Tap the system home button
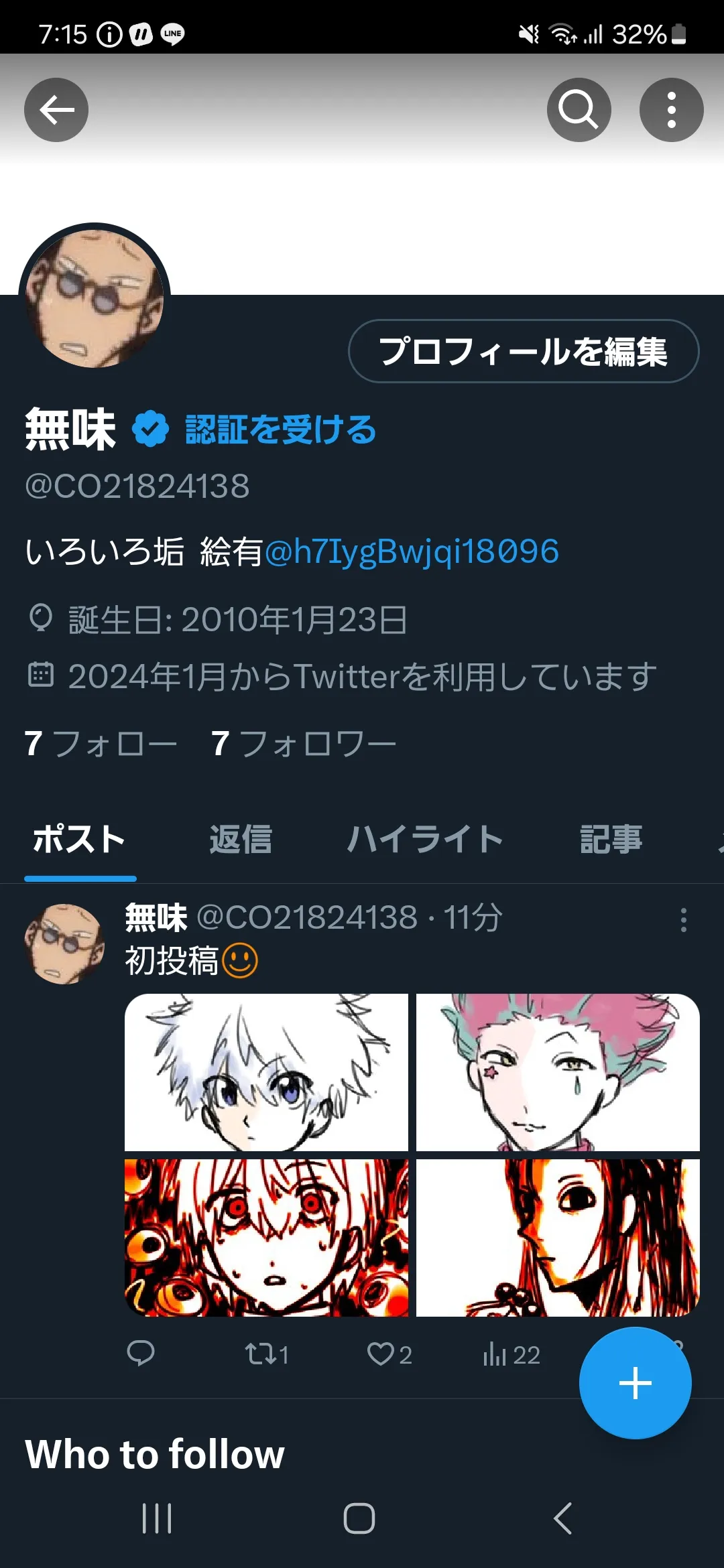 359,1518
